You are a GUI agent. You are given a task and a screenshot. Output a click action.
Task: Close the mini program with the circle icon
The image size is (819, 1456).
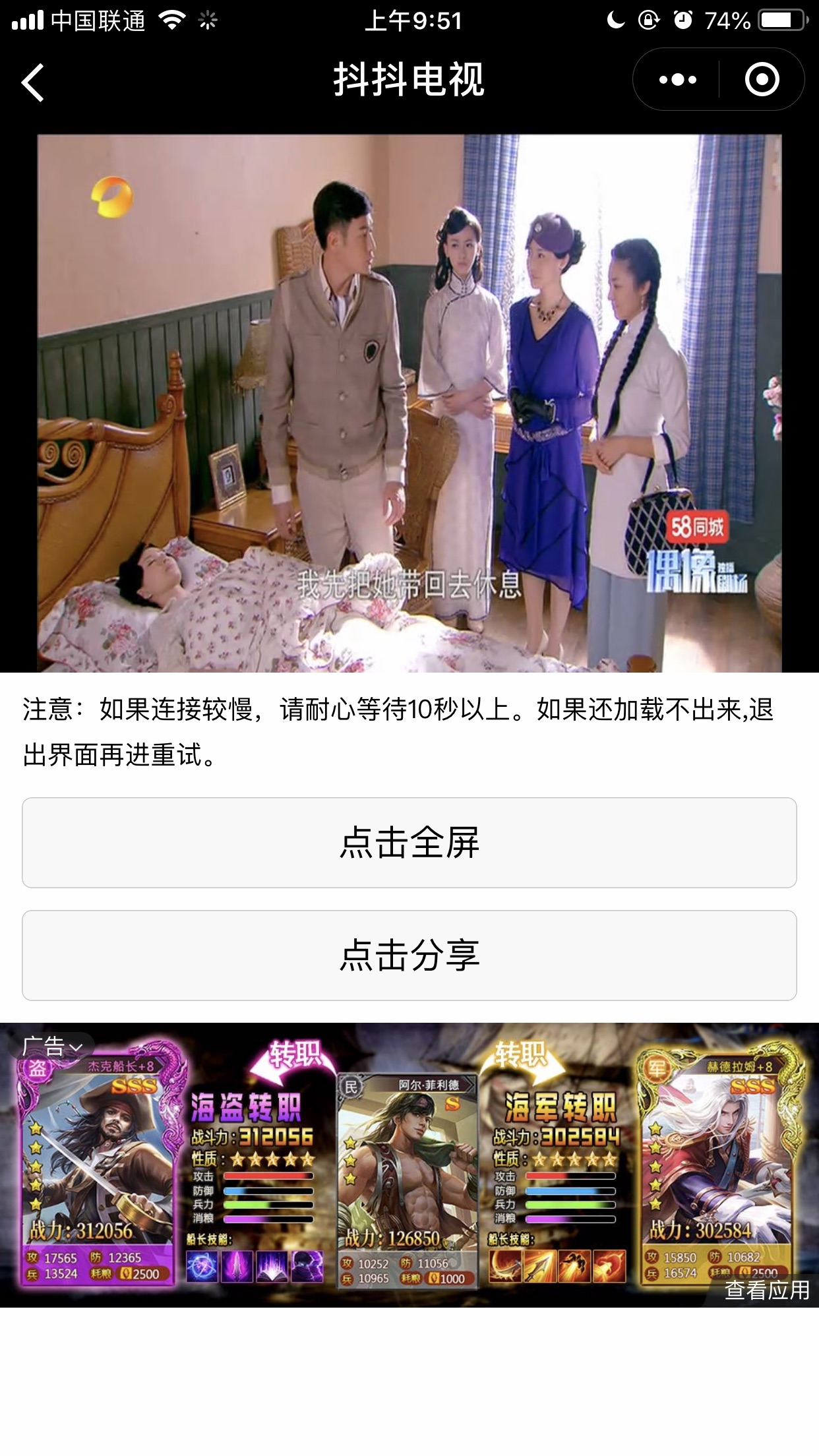click(x=762, y=80)
